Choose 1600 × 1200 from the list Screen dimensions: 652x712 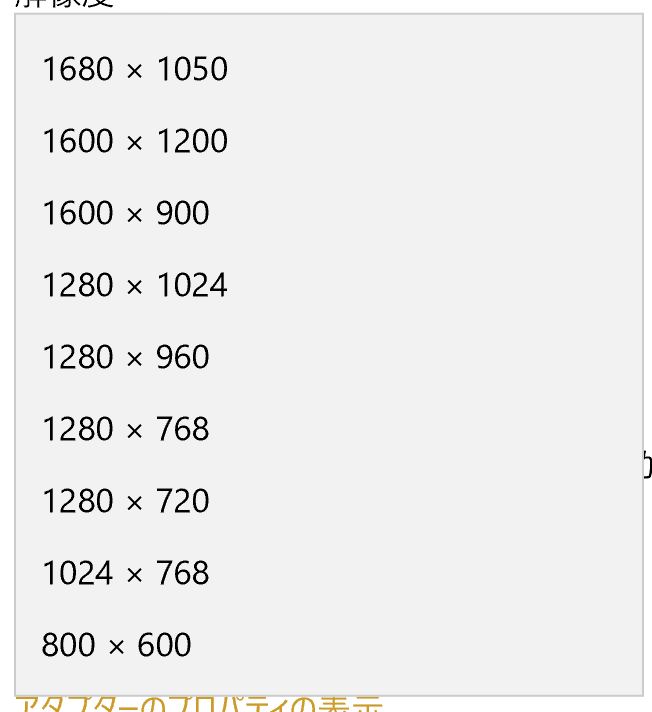tap(135, 141)
